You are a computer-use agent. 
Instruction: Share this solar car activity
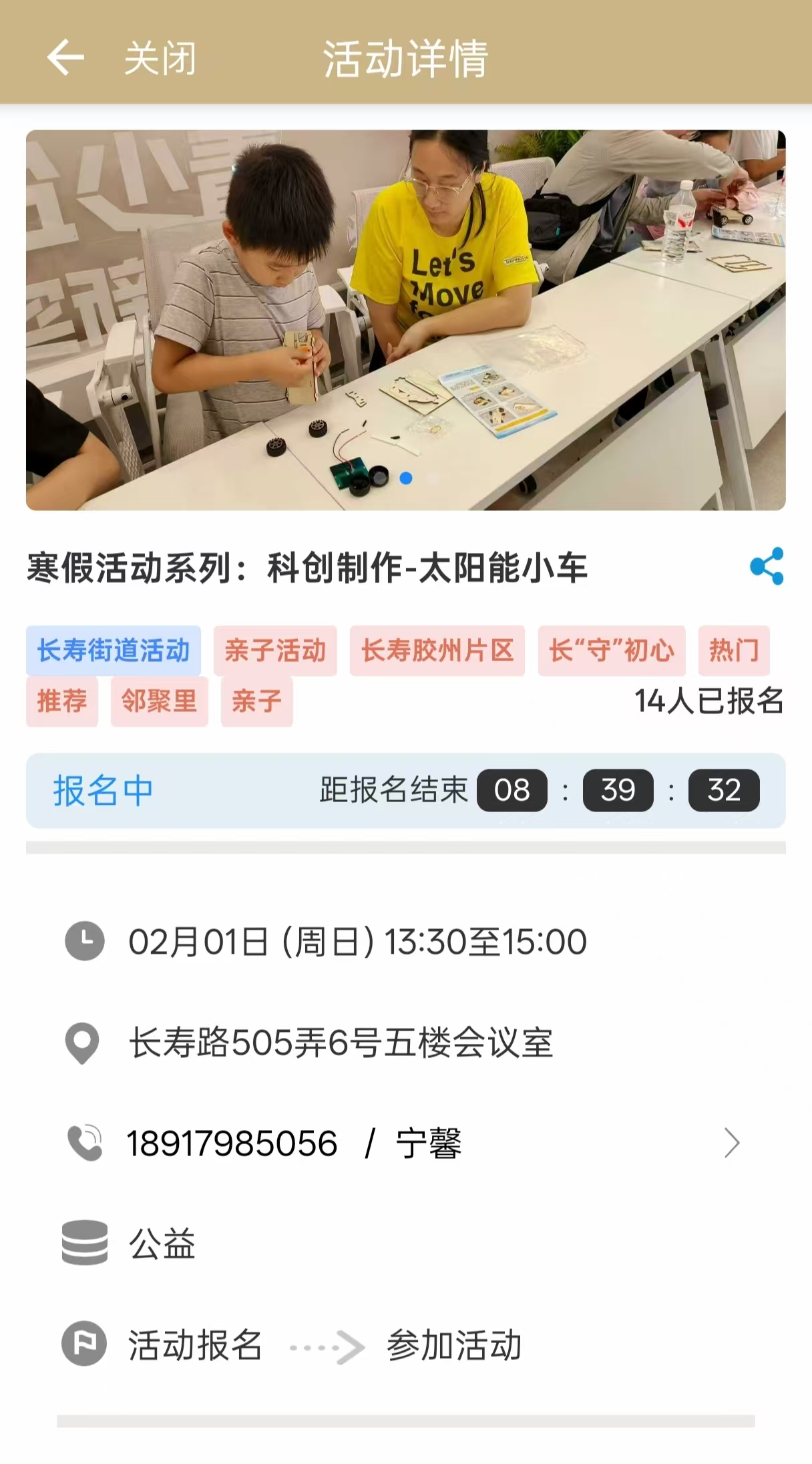[766, 566]
